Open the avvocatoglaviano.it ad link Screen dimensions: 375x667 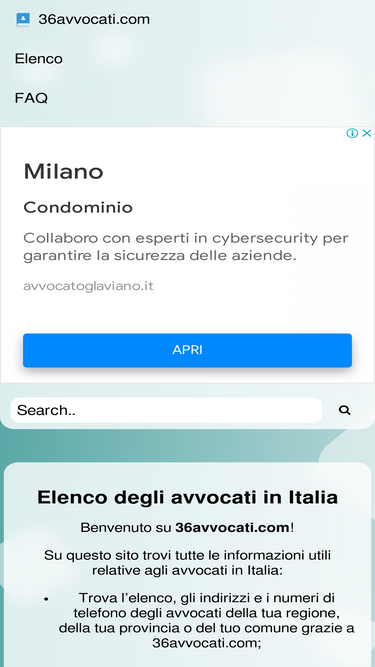coord(88,286)
